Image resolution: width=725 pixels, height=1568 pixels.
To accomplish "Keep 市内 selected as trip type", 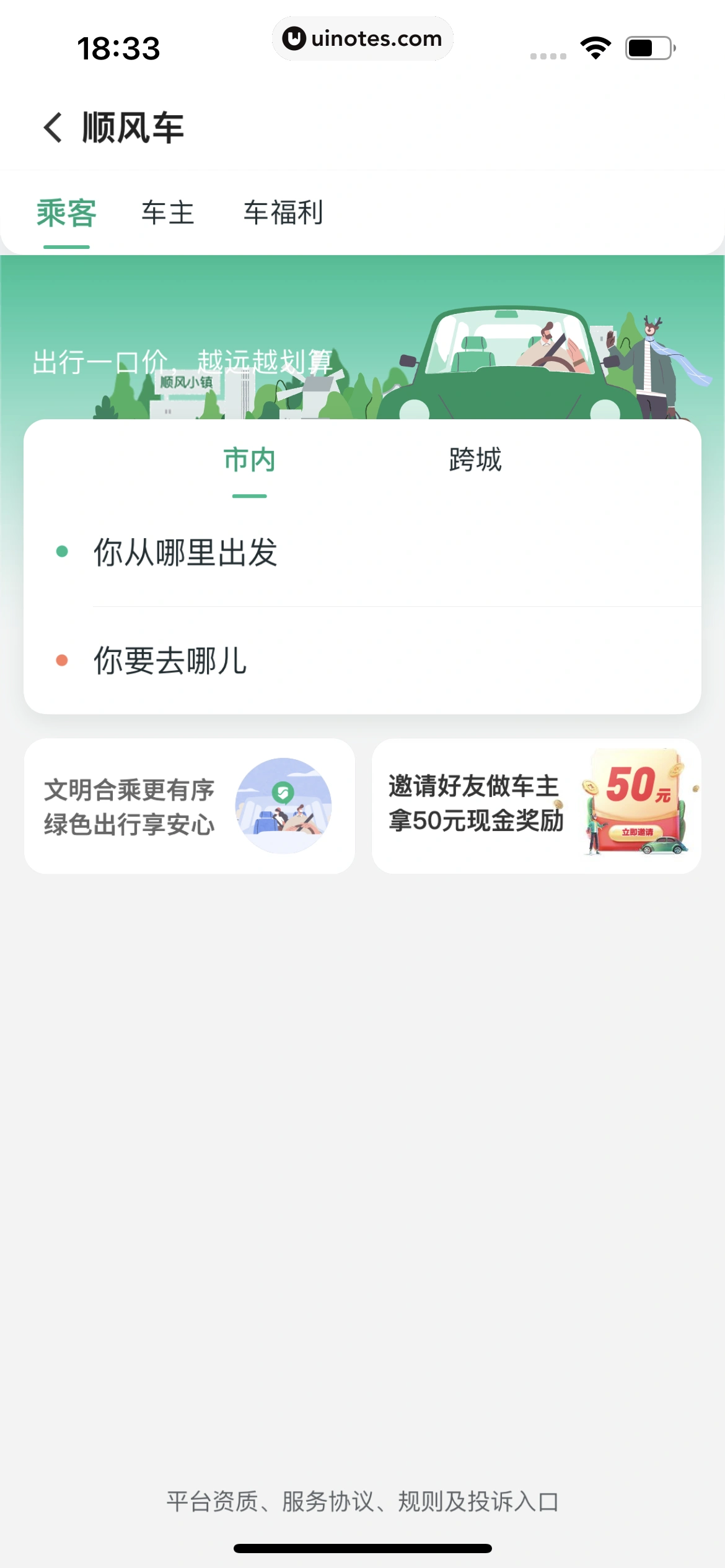I will 250,460.
